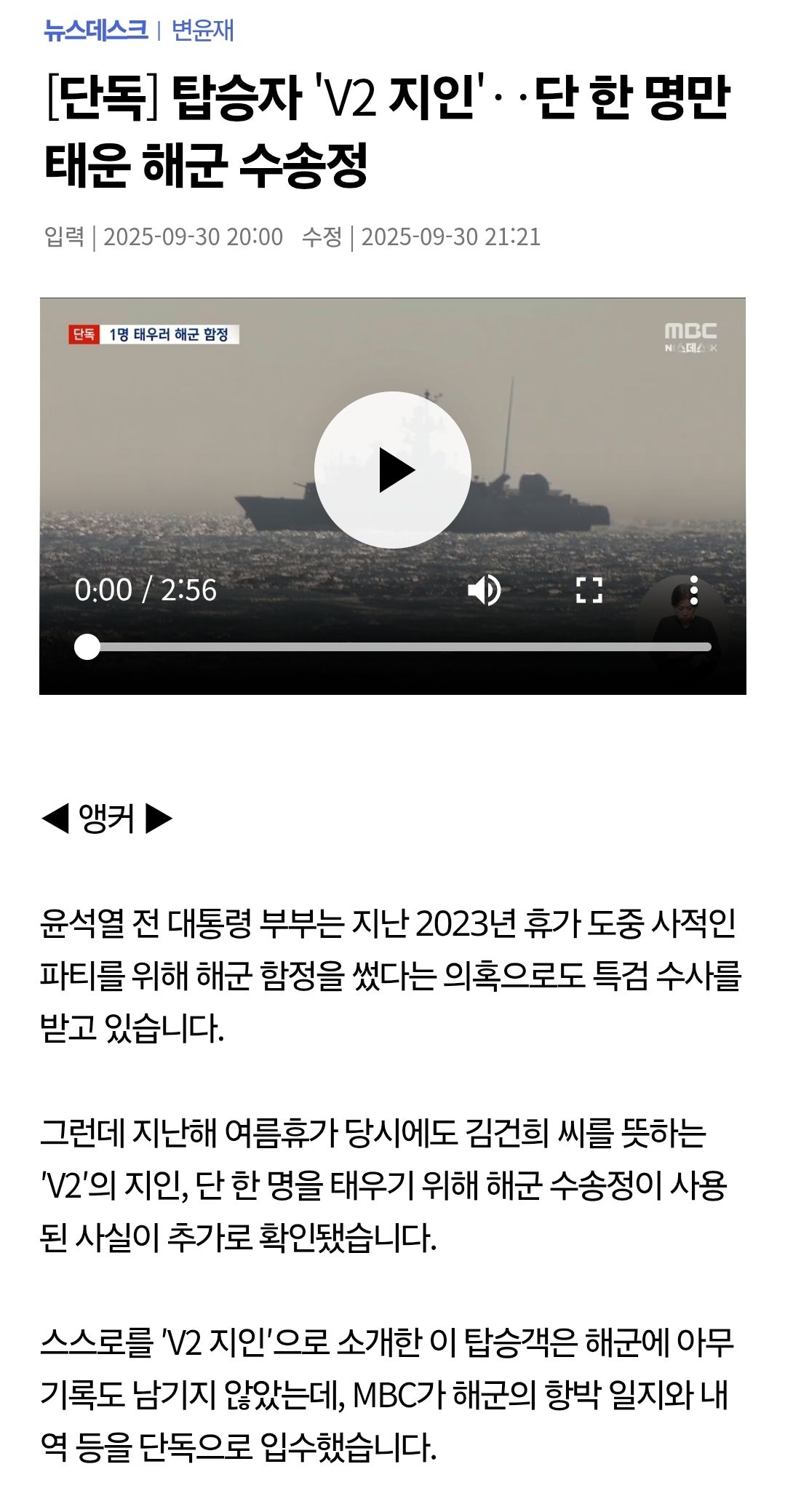Open the 뉴스데스크 section link
785x1512 pixels.
click(95, 31)
